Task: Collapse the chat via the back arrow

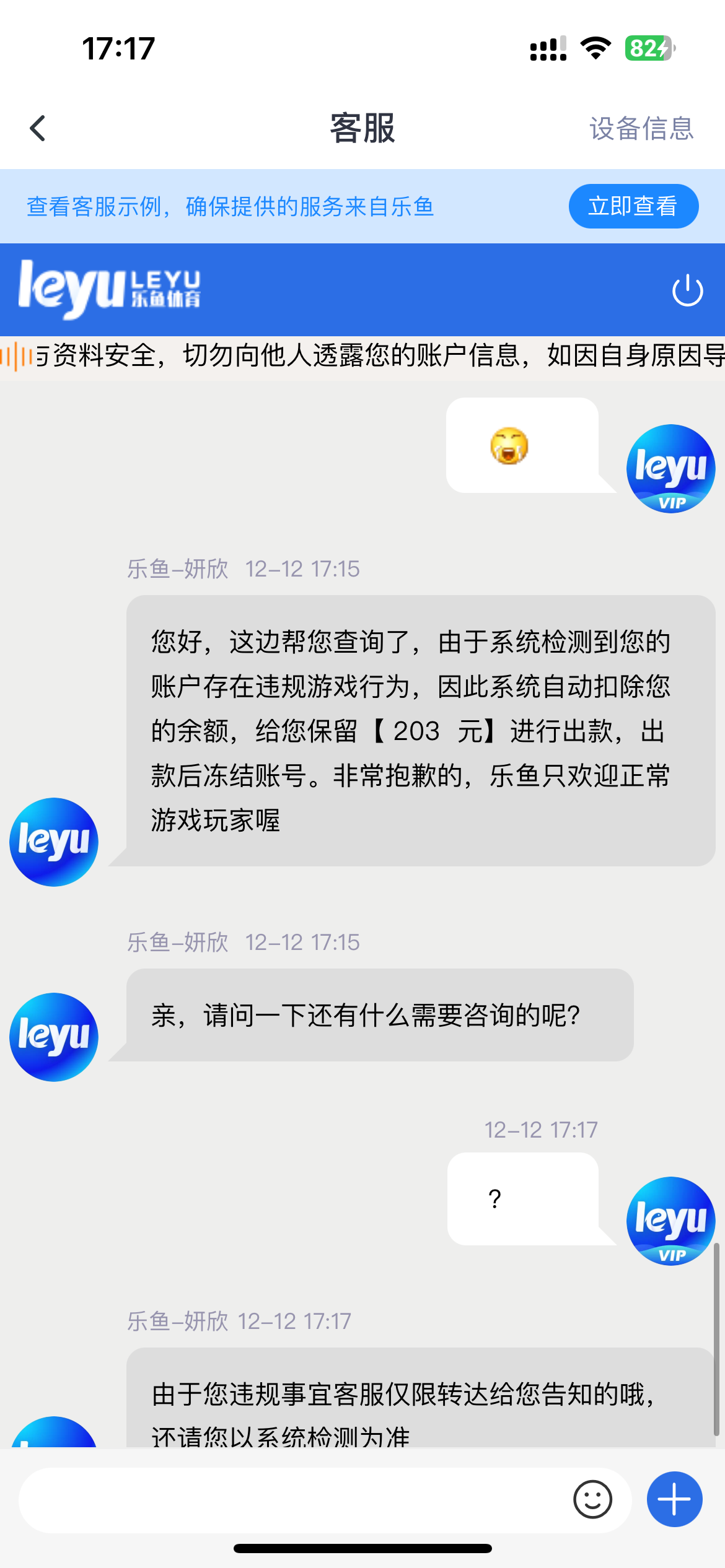Action: click(37, 129)
